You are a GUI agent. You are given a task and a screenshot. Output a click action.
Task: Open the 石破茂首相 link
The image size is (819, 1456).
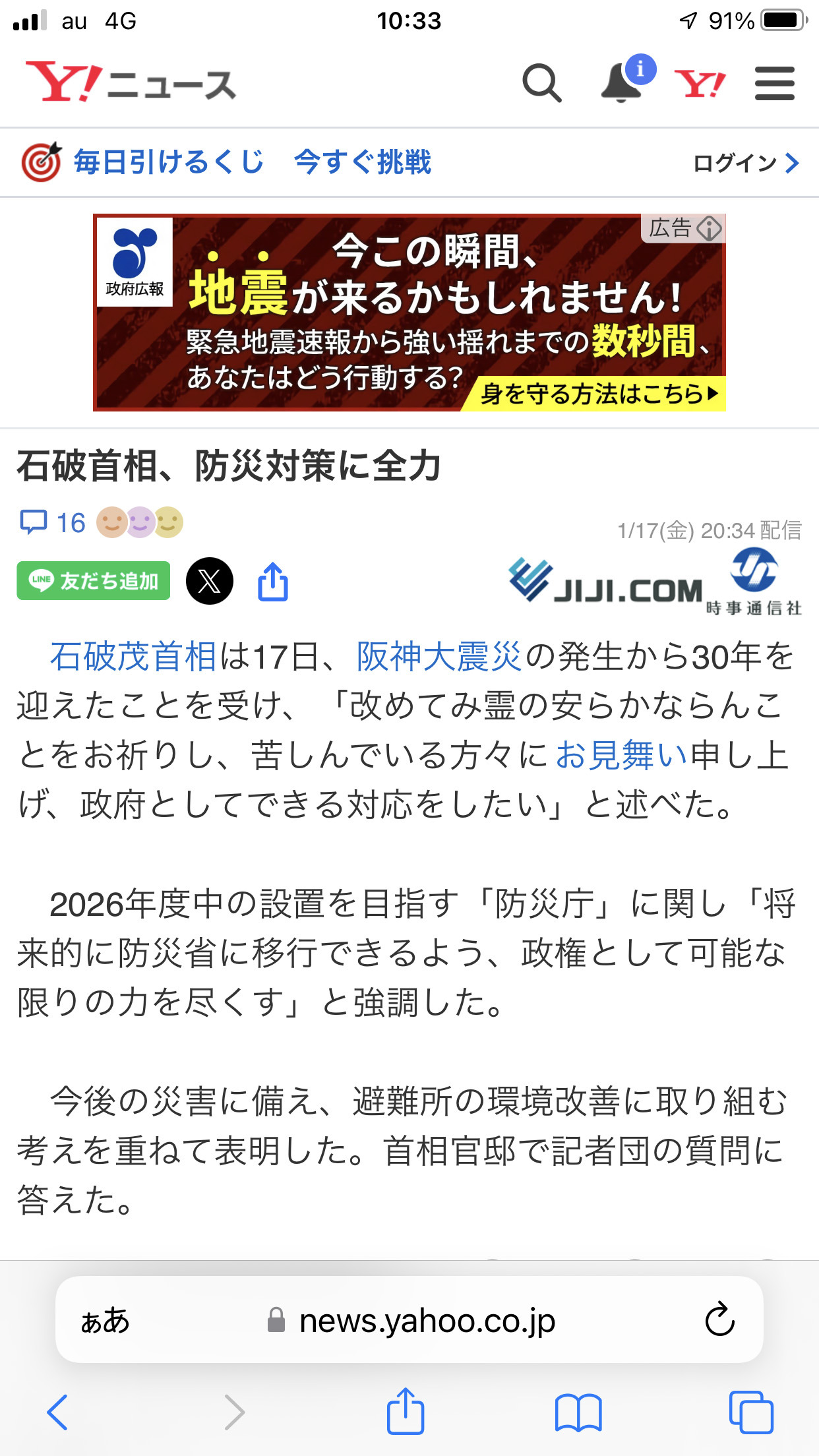coord(133,656)
